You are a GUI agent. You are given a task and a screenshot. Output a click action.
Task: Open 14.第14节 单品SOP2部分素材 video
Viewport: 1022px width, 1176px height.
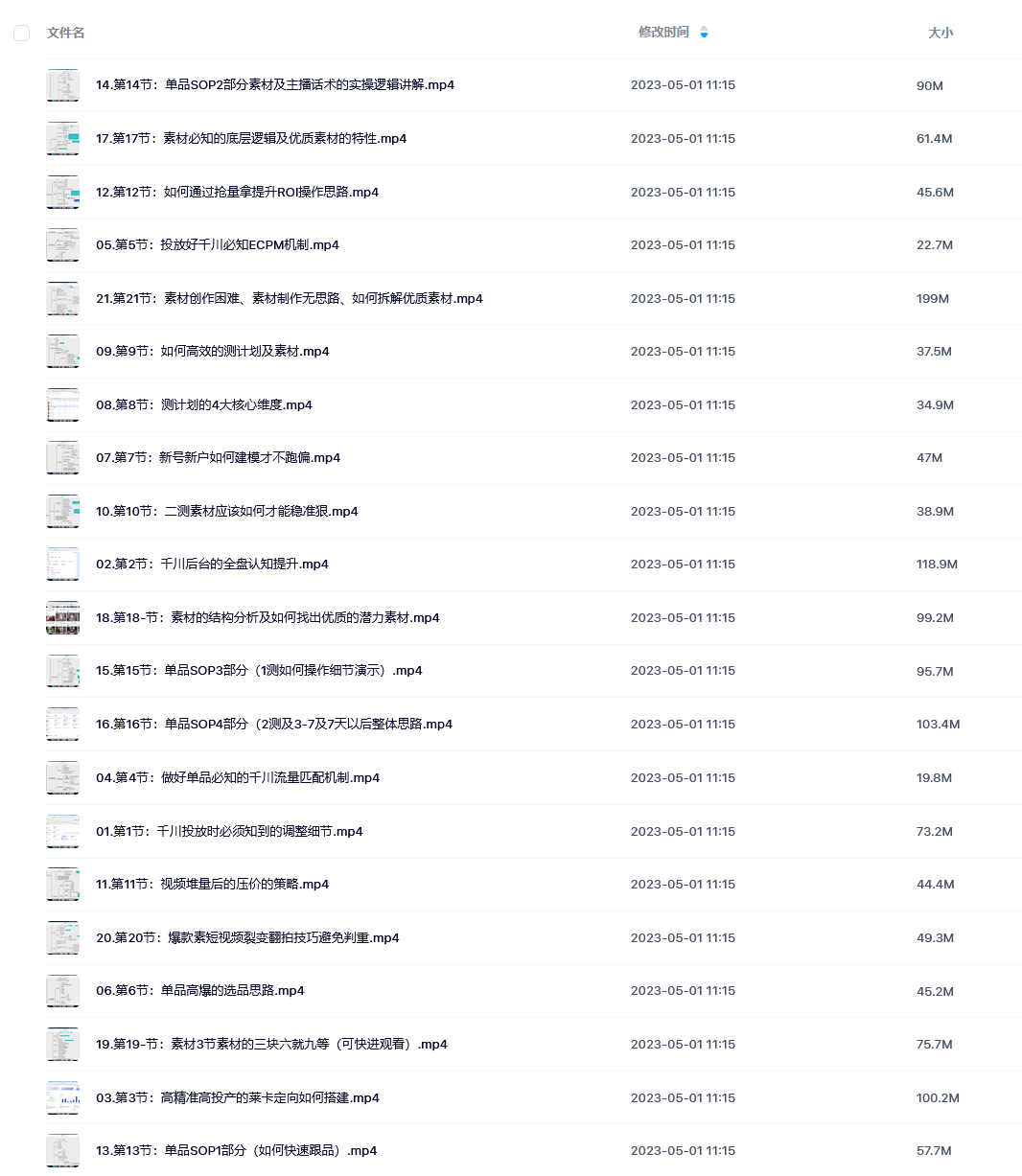[x=275, y=85]
